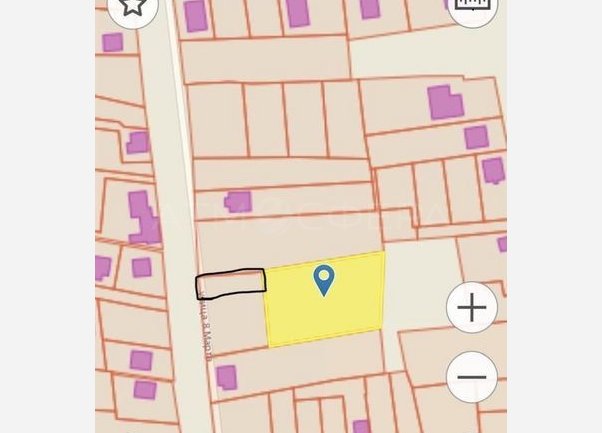The width and height of the screenshot is (602, 433).
Task: Zoom in with the plus button
Action: 472,307
